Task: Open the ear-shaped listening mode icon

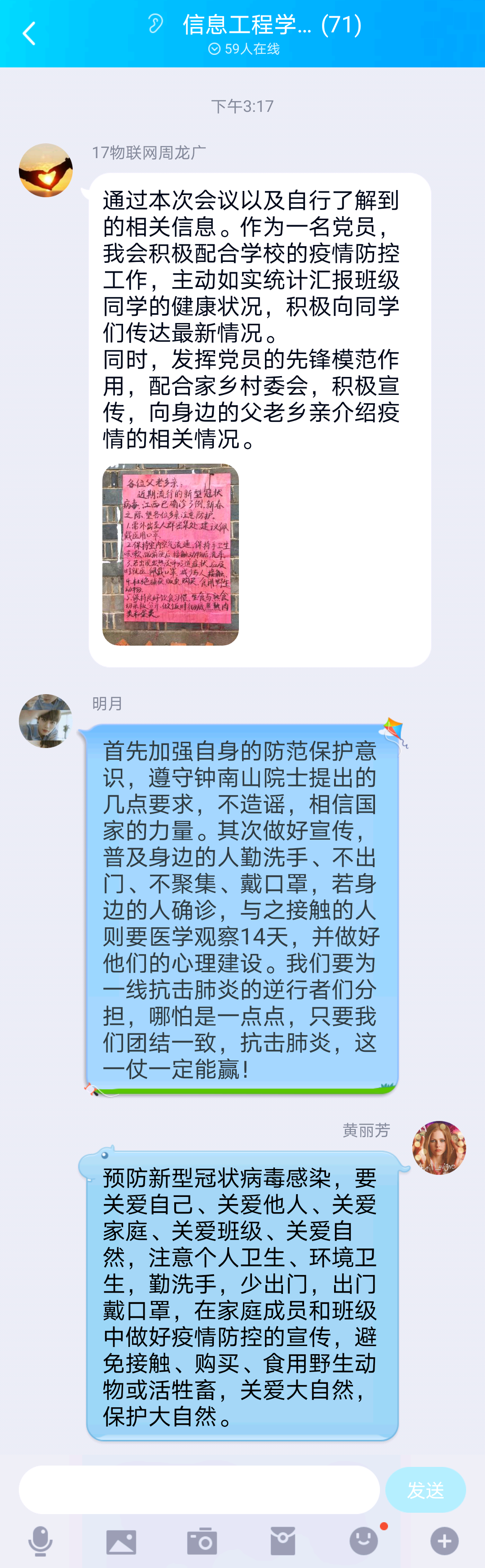Action: click(x=156, y=24)
